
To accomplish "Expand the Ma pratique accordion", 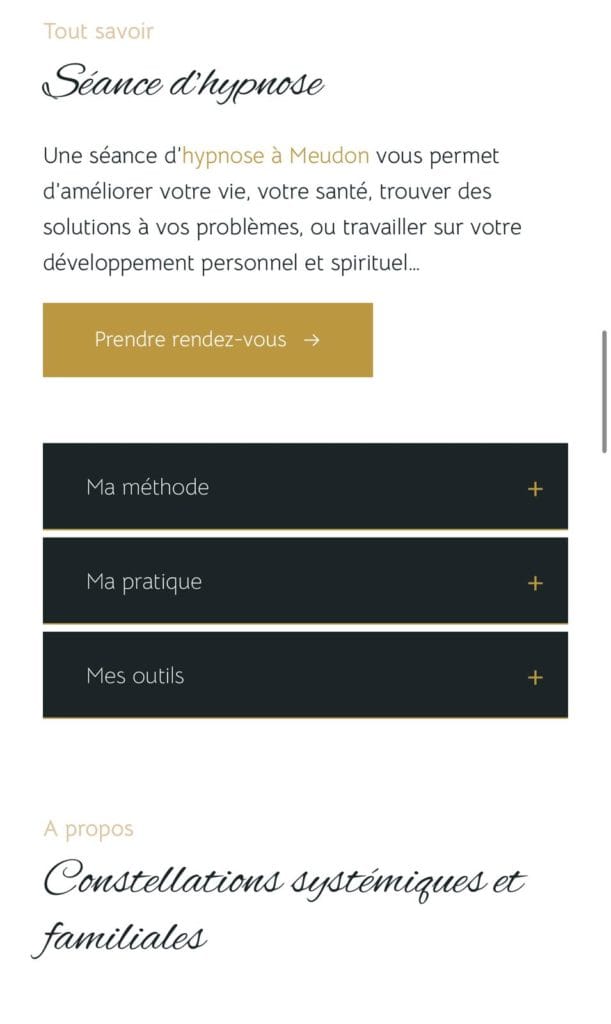I will pyautogui.click(x=305, y=581).
